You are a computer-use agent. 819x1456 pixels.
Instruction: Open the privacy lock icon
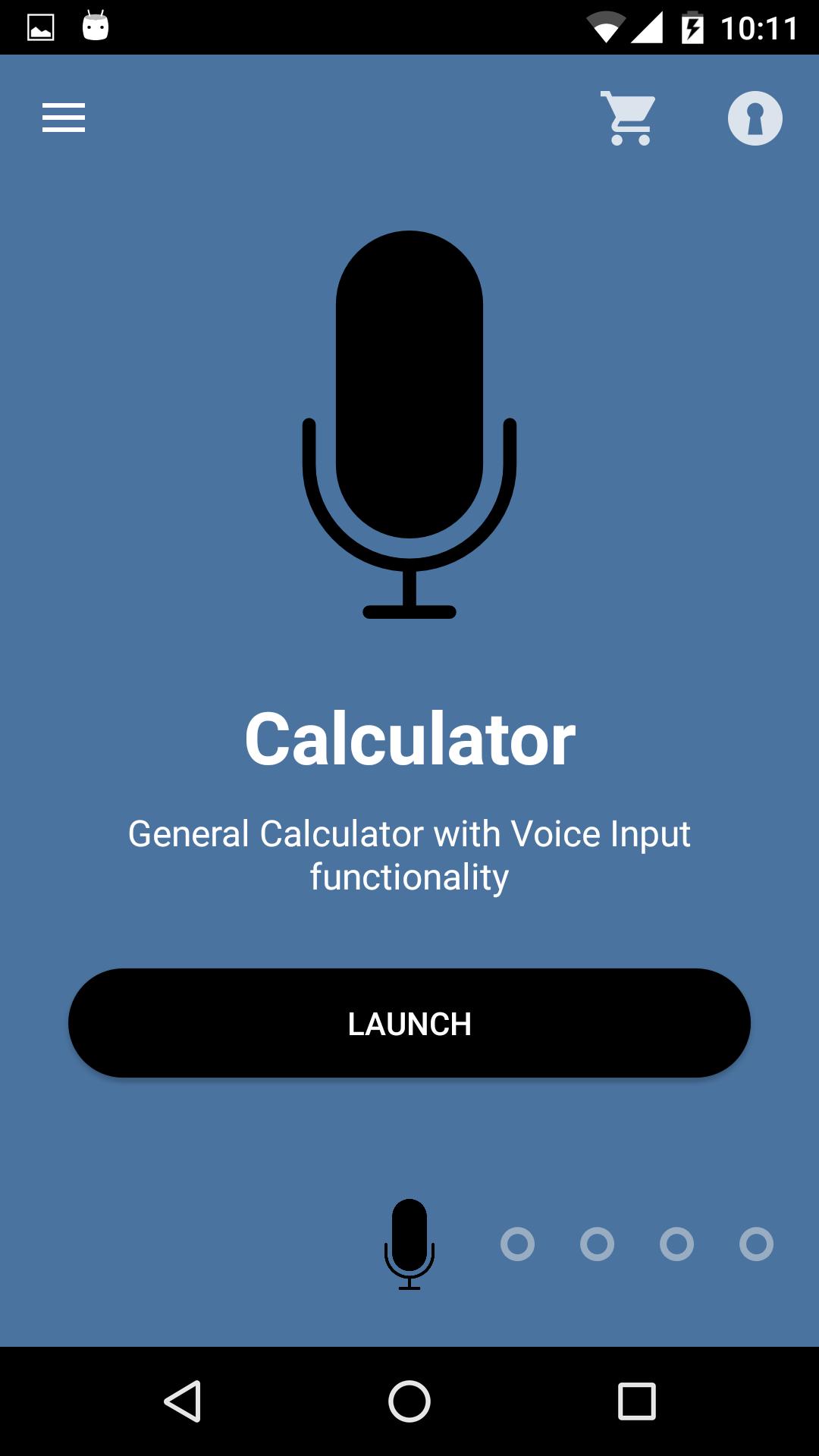pos(755,118)
